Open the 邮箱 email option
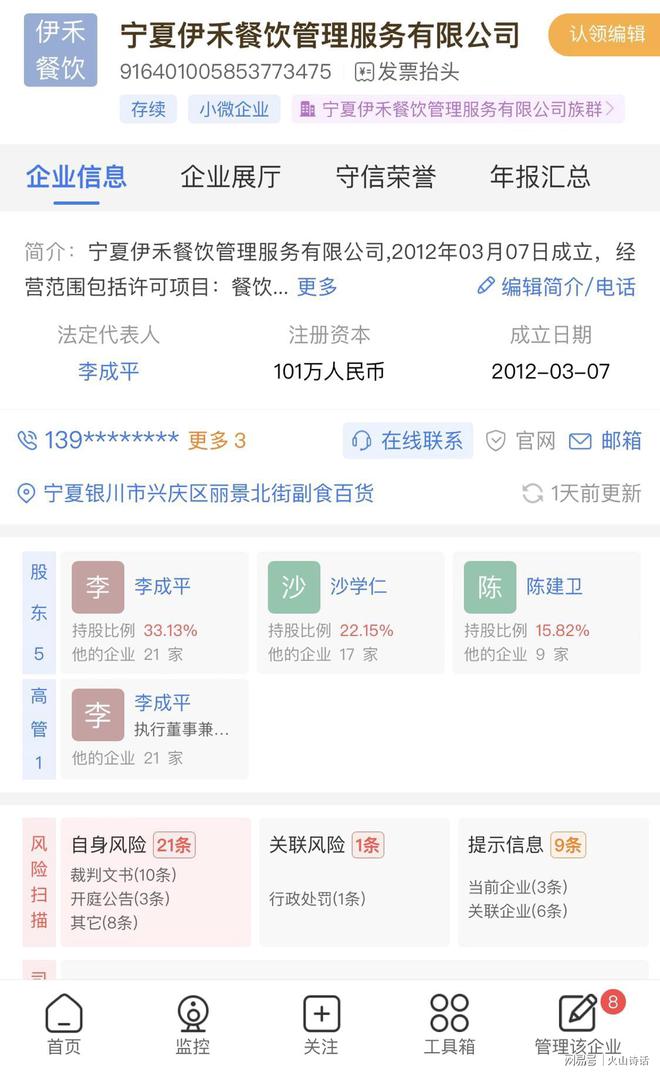 (605, 441)
